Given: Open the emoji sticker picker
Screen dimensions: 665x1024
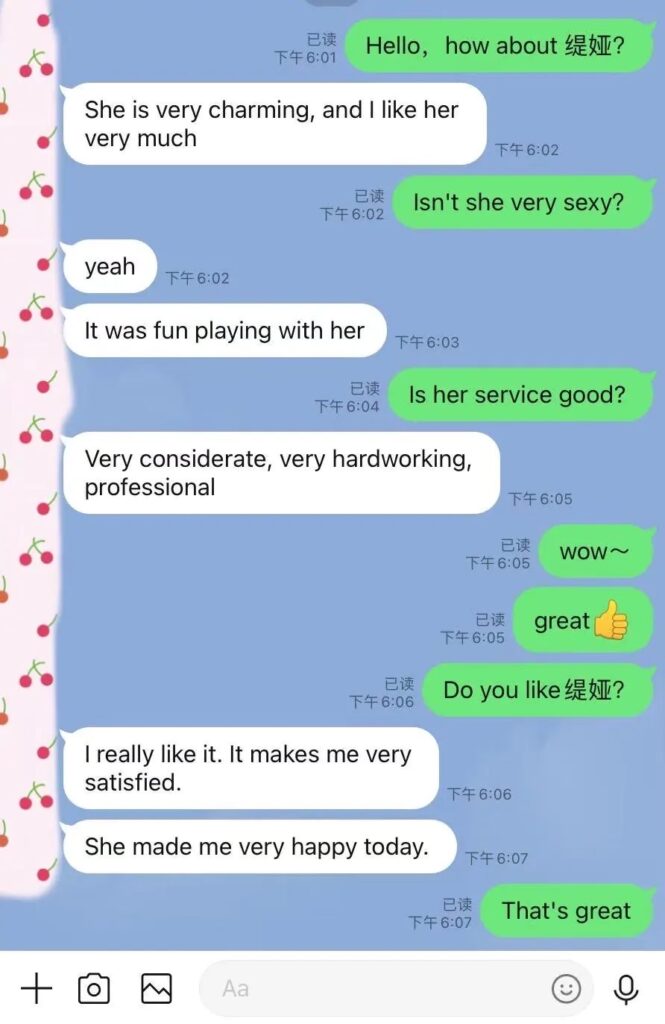Looking at the screenshot, I should pos(566,989).
